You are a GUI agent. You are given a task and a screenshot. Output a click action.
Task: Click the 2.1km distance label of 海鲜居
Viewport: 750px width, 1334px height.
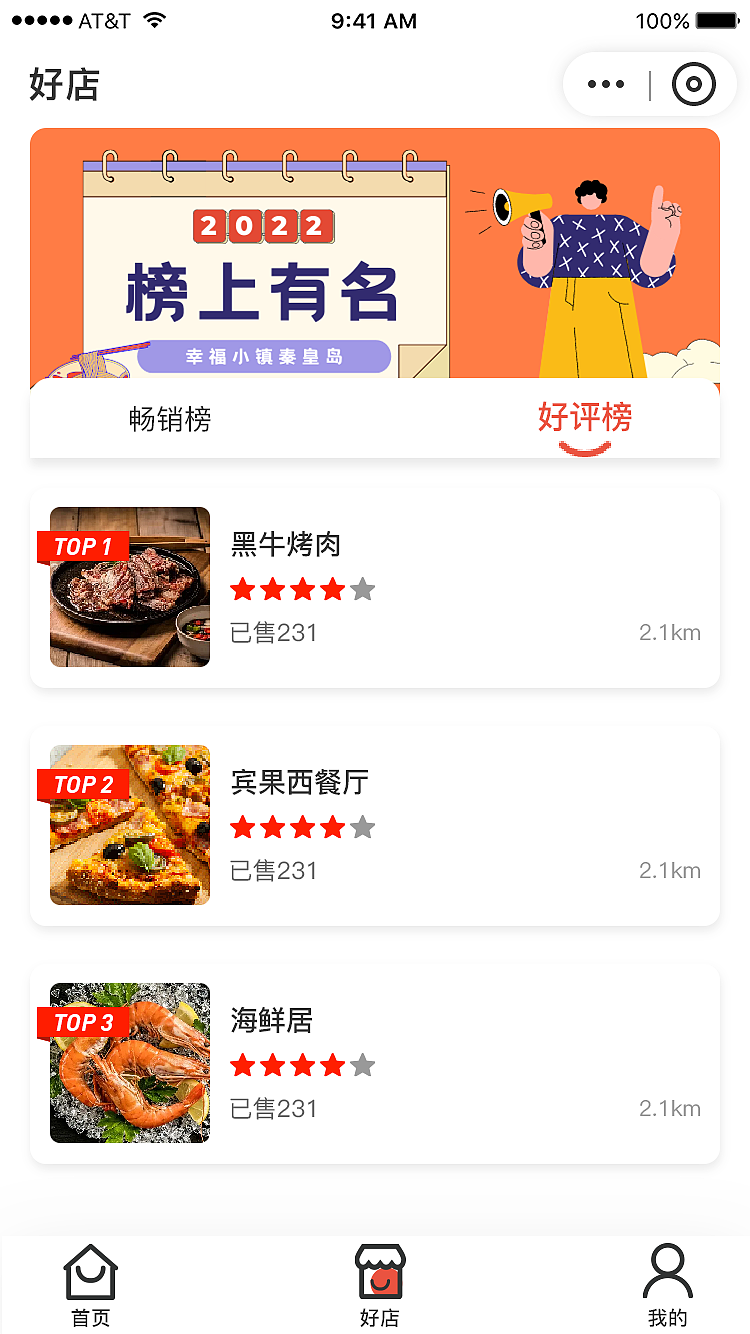coord(671,1108)
